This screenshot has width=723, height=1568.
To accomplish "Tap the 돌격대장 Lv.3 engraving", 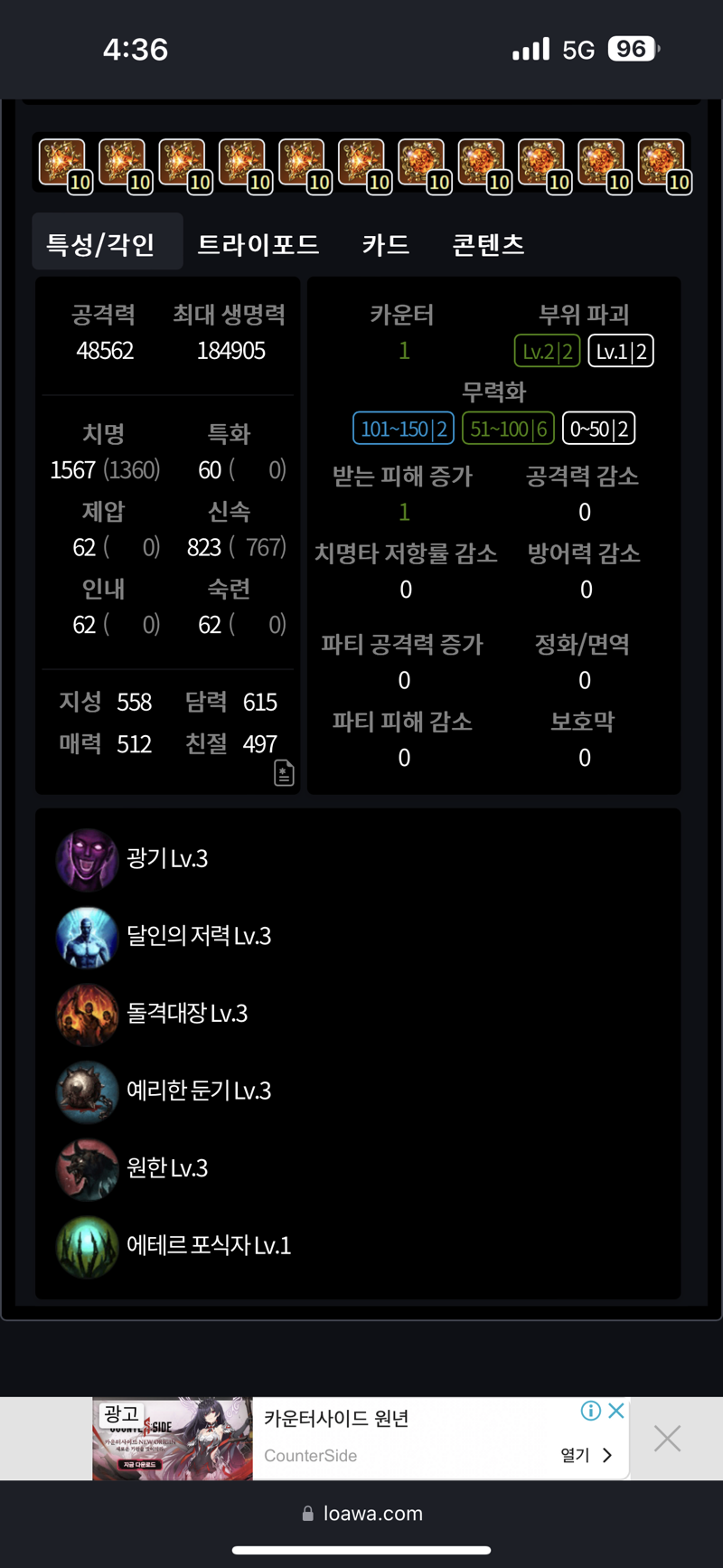I will pyautogui.click(x=187, y=1014).
